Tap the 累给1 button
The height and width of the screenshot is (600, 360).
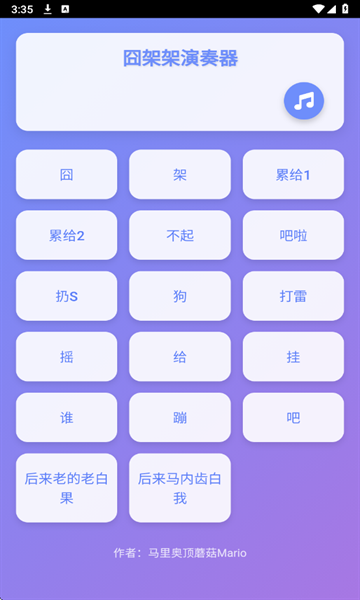point(293,174)
